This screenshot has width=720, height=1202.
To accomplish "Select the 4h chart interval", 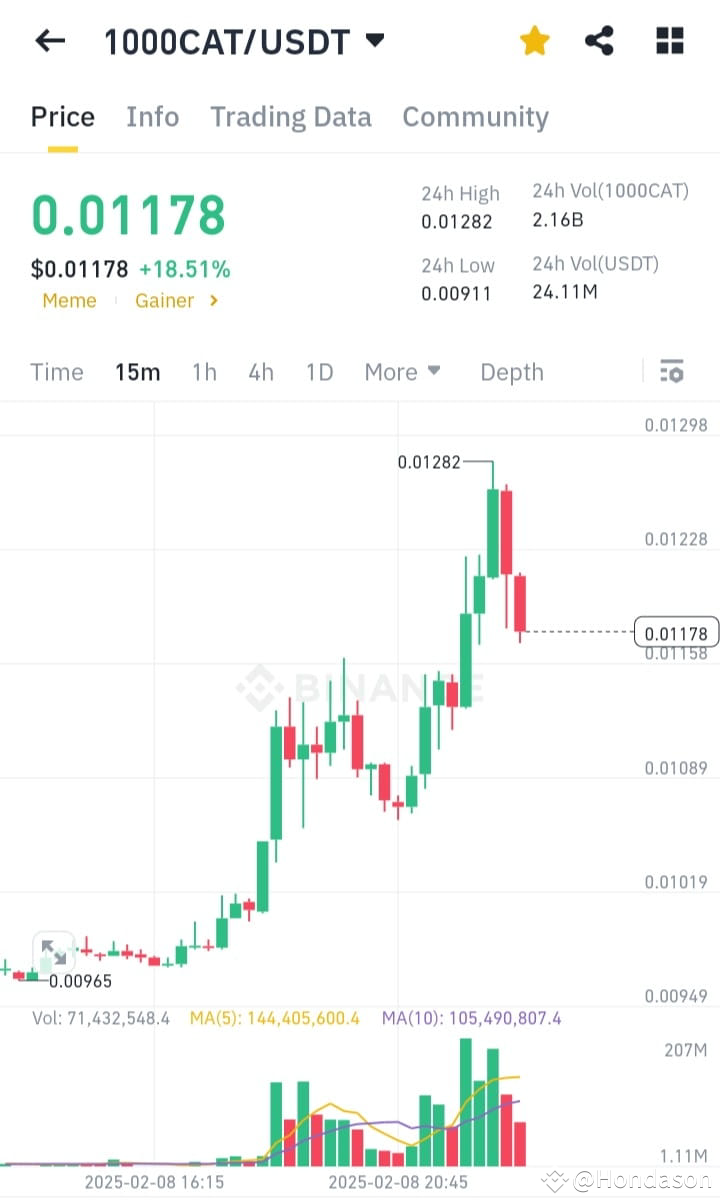I will click(260, 371).
